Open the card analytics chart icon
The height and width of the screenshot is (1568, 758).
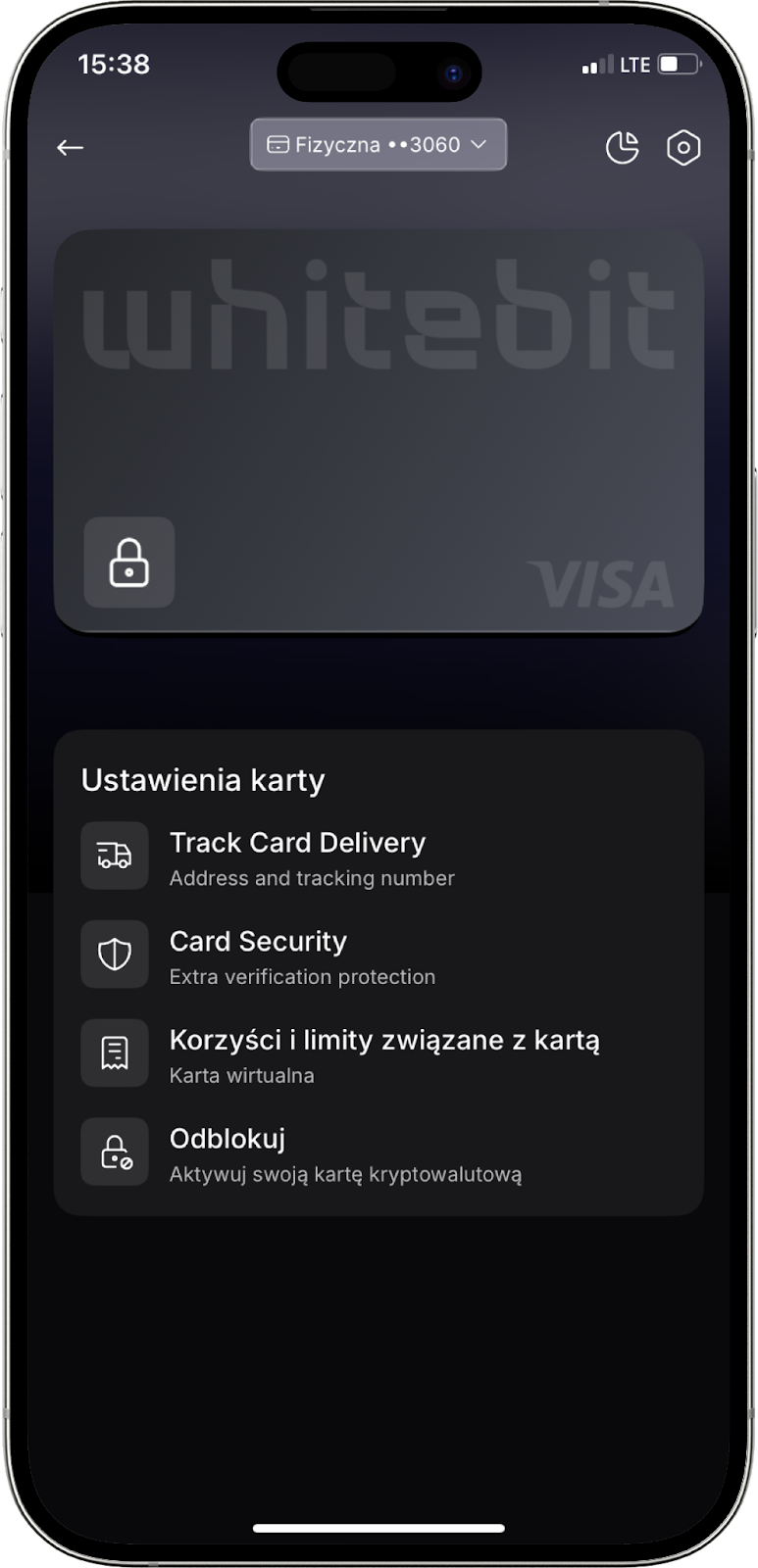[622, 147]
